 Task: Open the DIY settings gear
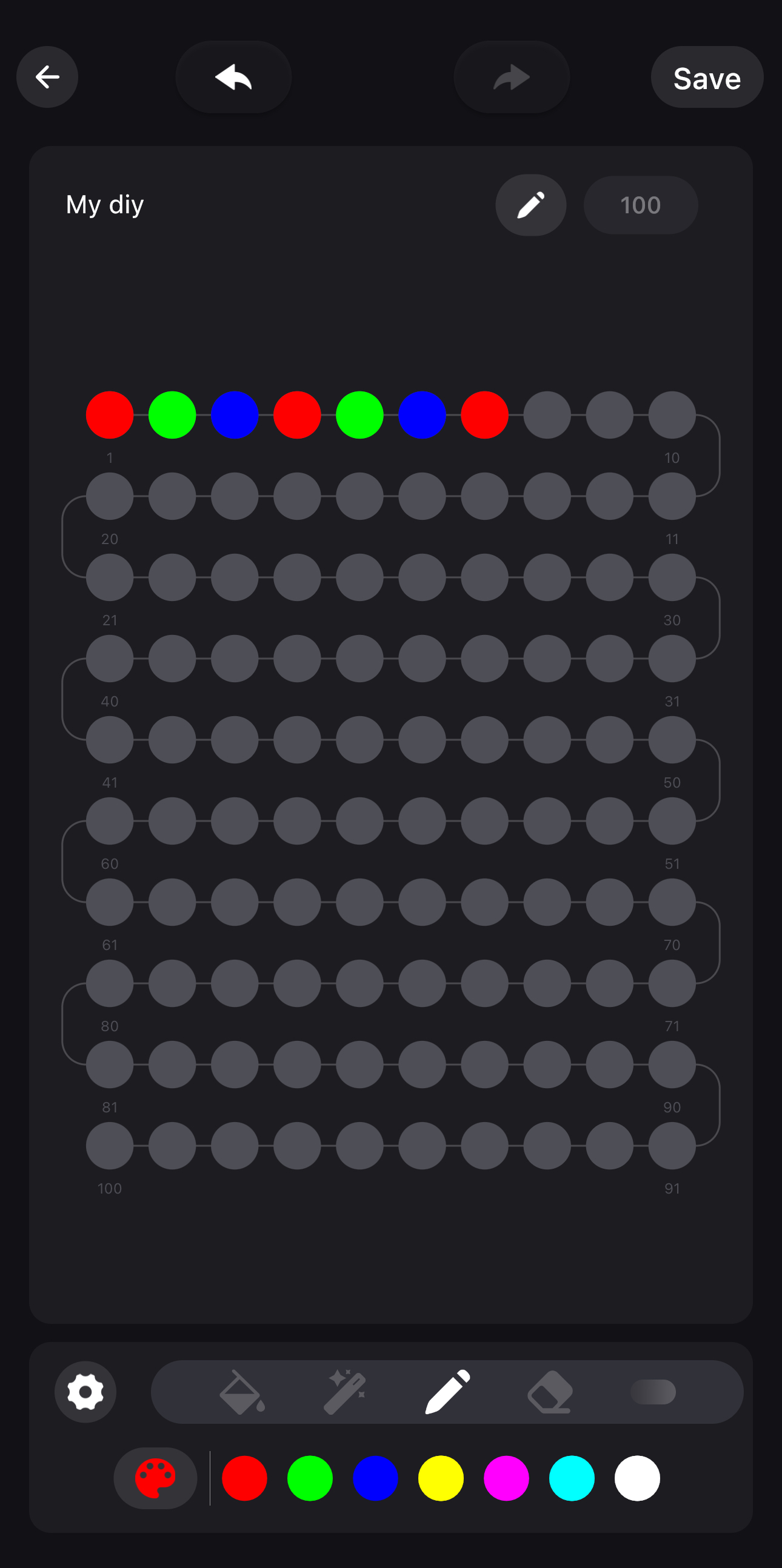(x=85, y=1391)
